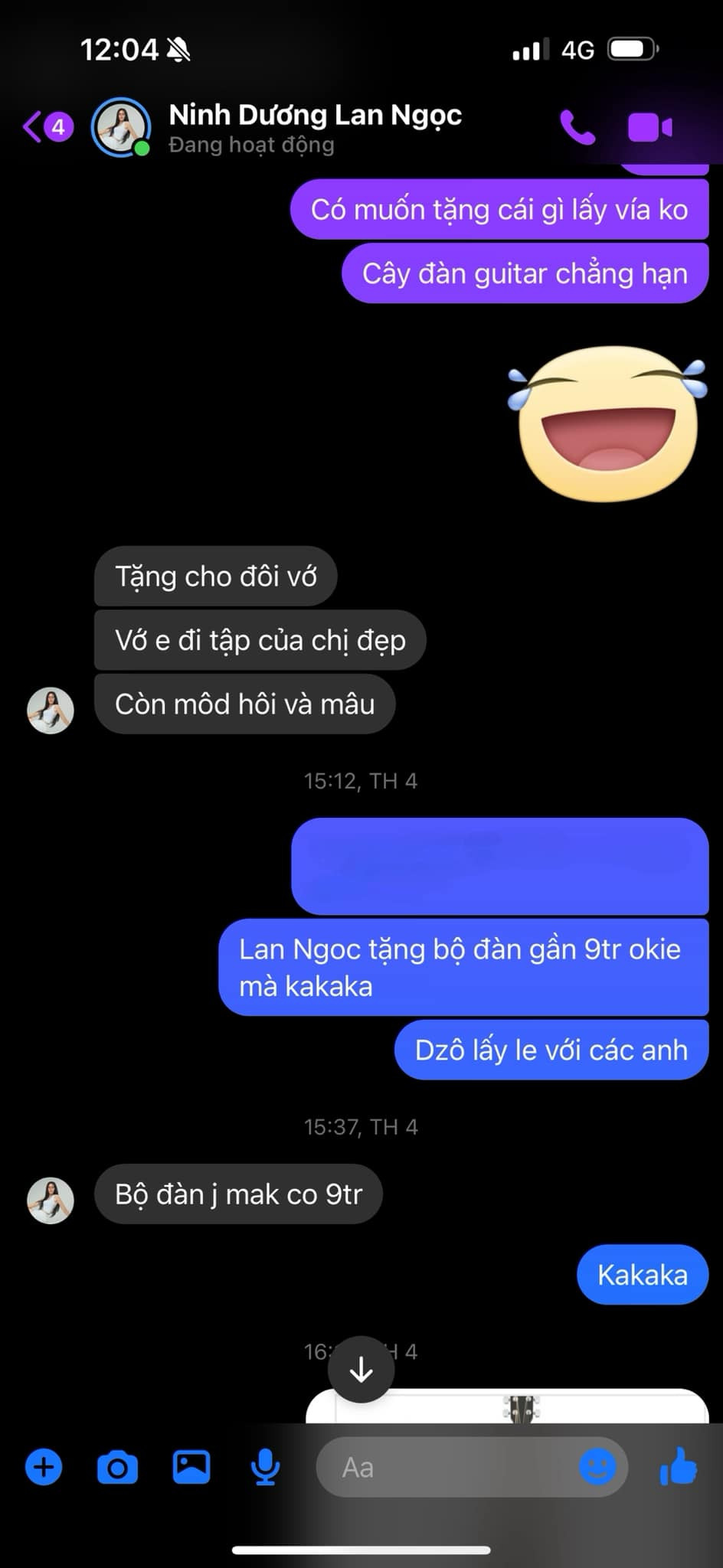The width and height of the screenshot is (723, 1568).
Task: Open the plus menu for more actions
Action: point(44,1467)
